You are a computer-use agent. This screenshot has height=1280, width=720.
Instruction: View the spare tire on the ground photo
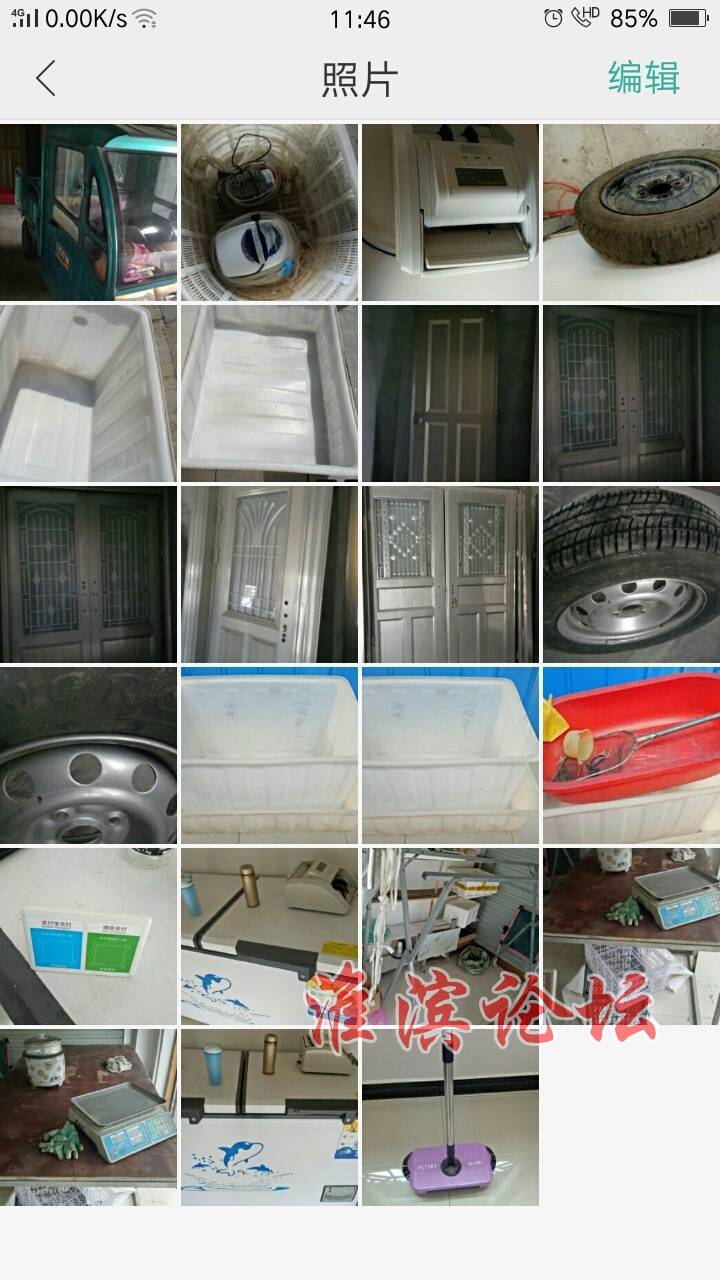click(631, 212)
